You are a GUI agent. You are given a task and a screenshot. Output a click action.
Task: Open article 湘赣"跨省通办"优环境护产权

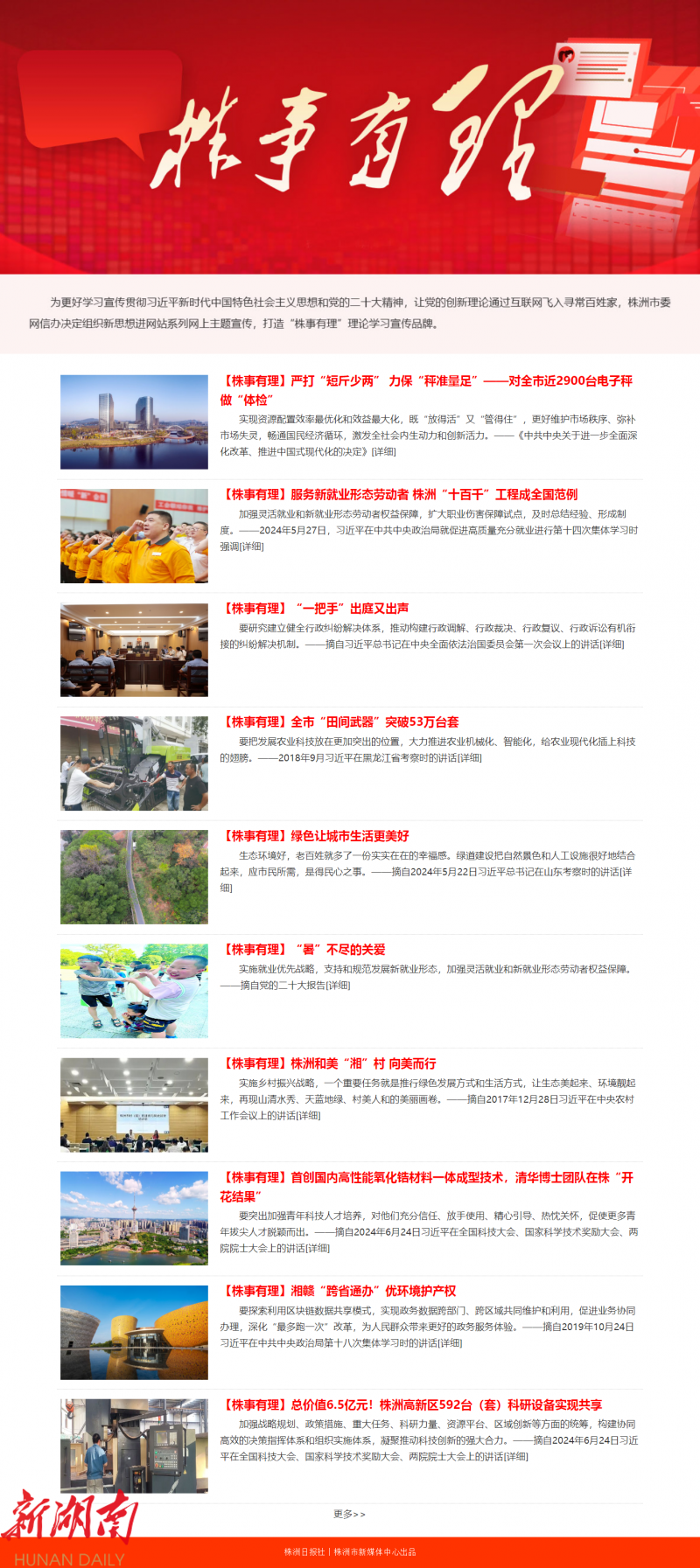click(x=338, y=1291)
